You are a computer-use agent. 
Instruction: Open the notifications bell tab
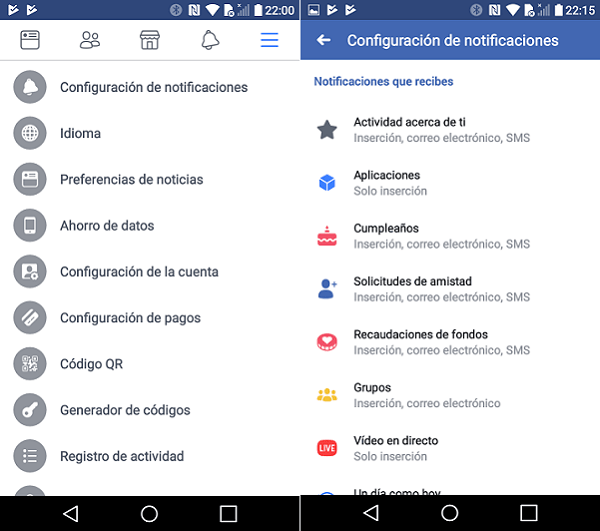click(210, 41)
